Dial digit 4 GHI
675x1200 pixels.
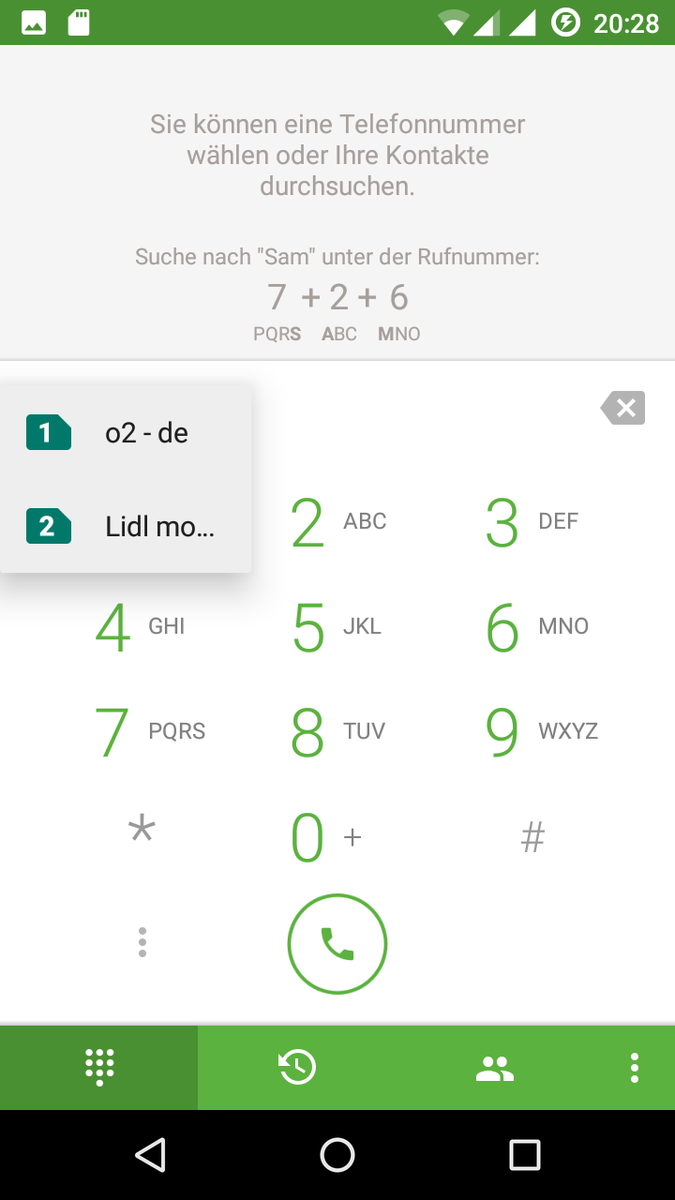(140, 628)
